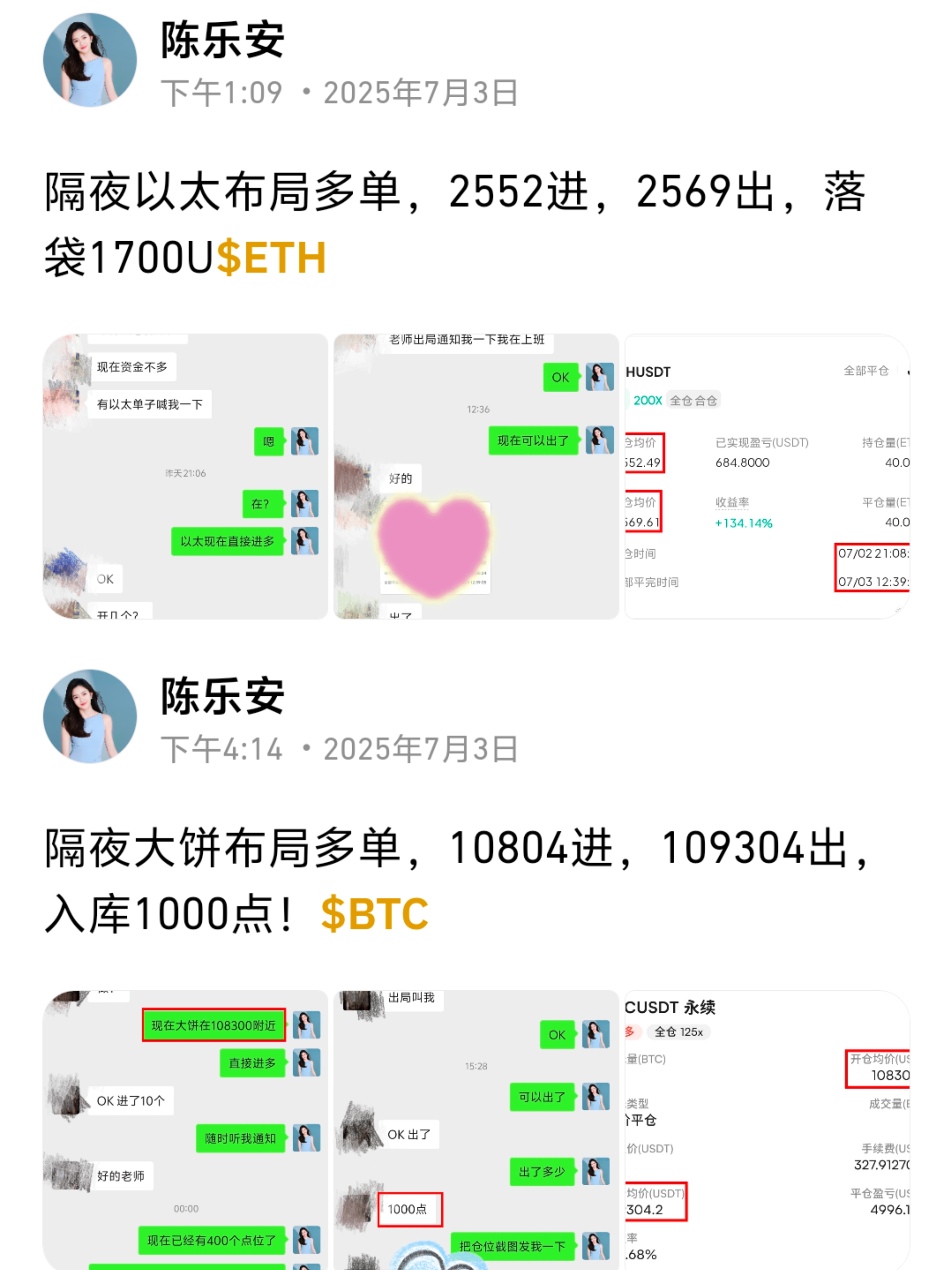Open 陈乐安's avatar on the 下午4:14 post
The height and width of the screenshot is (1270, 952).
tap(90, 716)
